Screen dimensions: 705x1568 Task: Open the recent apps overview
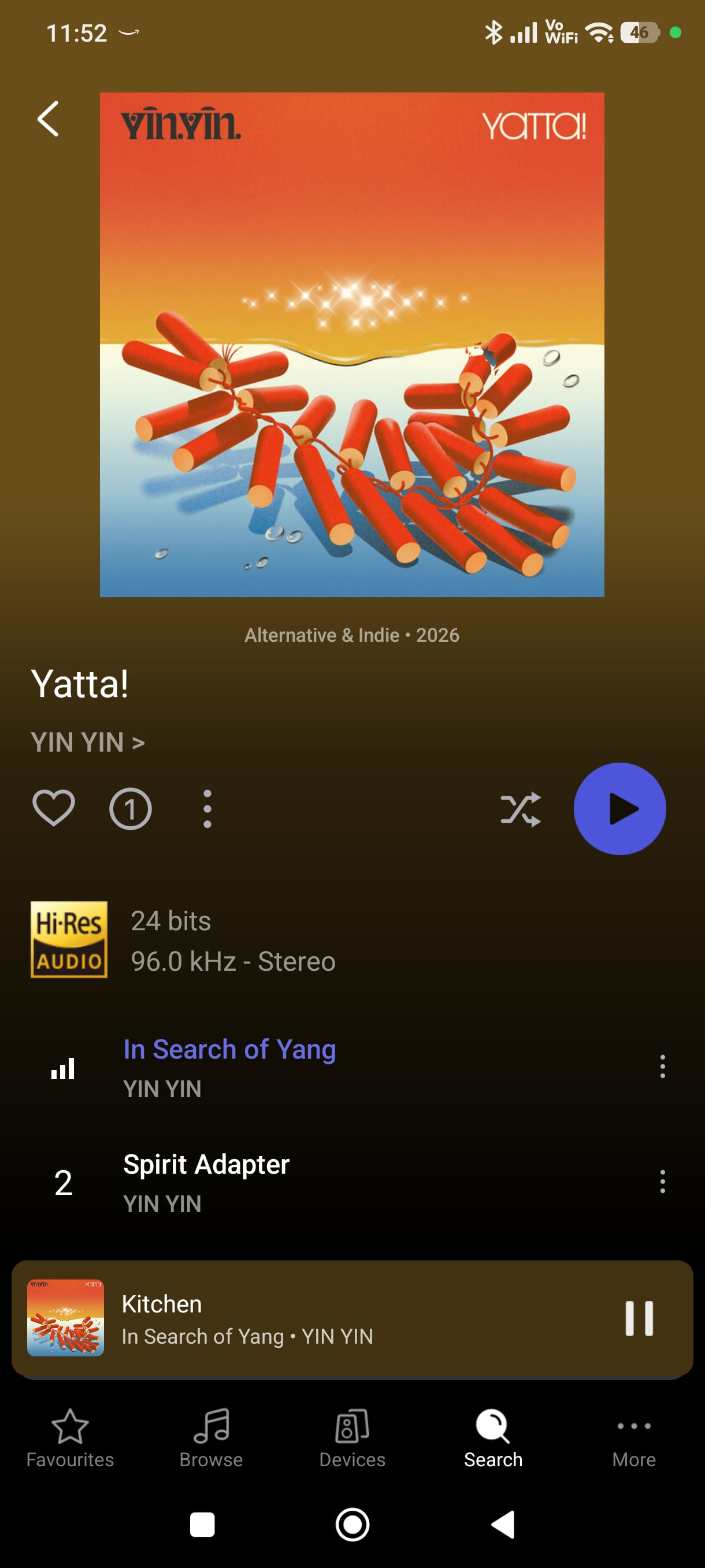(x=202, y=1525)
